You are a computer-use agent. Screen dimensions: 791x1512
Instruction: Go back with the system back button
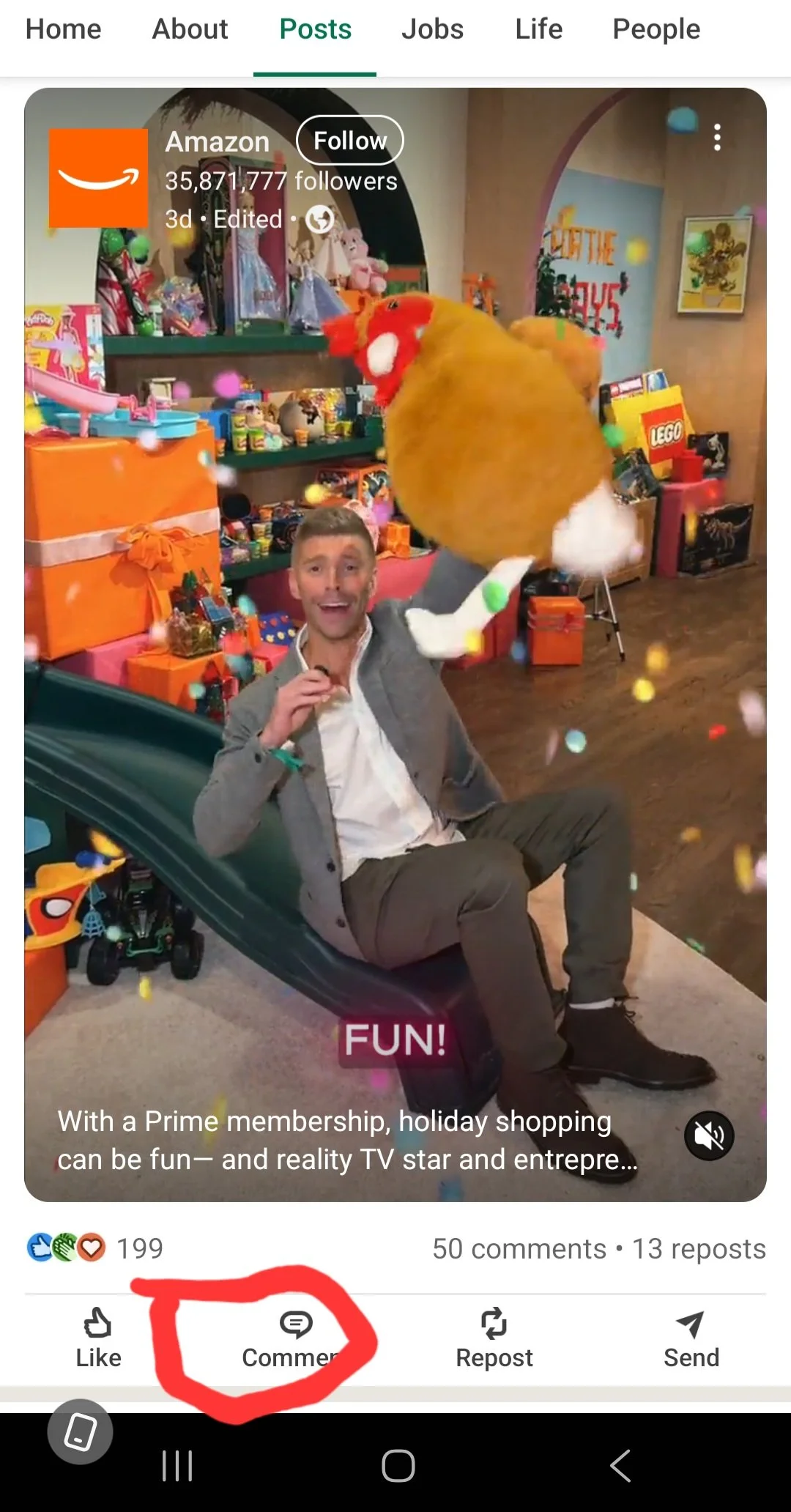(620, 1466)
